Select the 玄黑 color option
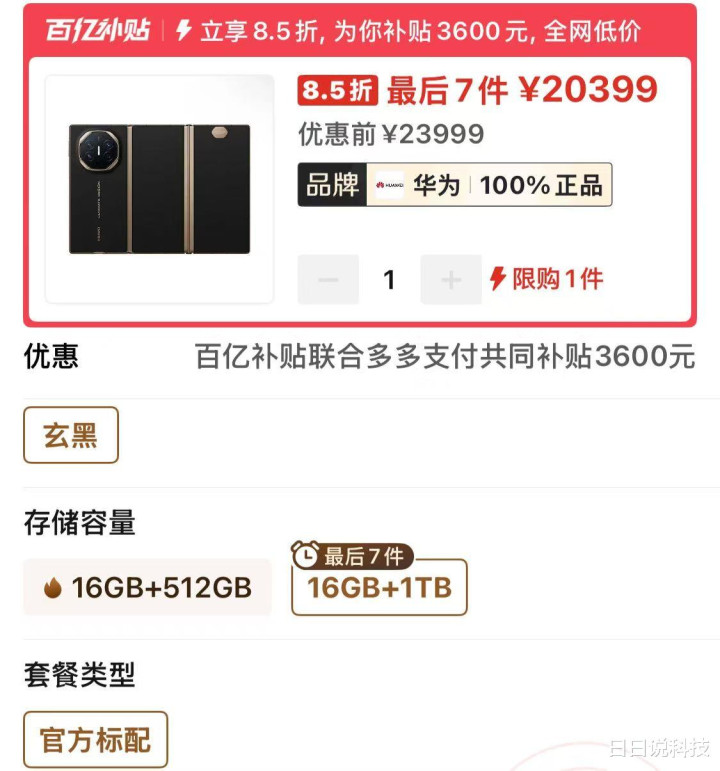Screen dimensions: 720x771 (x=71, y=435)
